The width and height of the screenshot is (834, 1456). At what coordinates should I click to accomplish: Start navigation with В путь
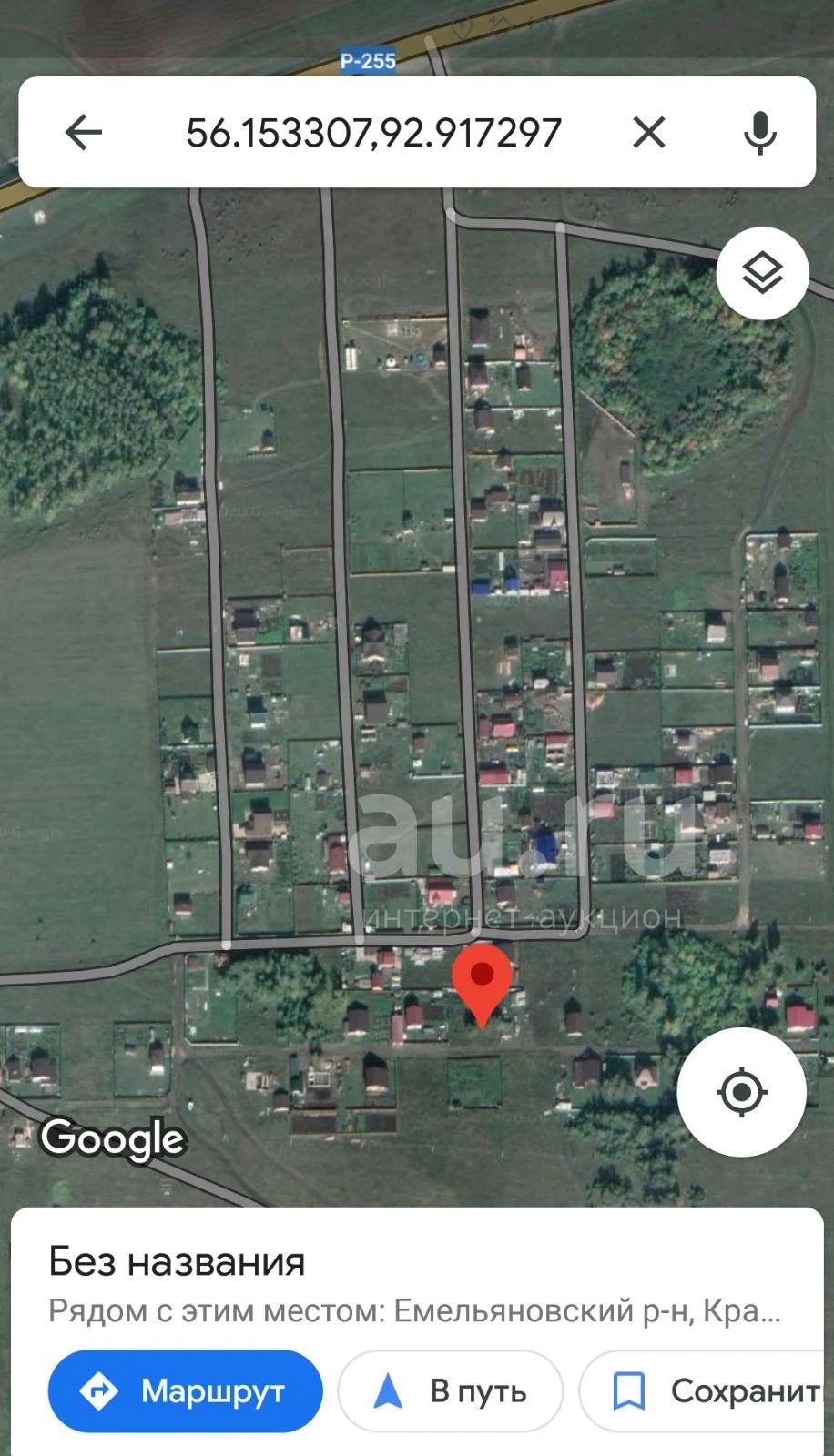coord(450,1390)
